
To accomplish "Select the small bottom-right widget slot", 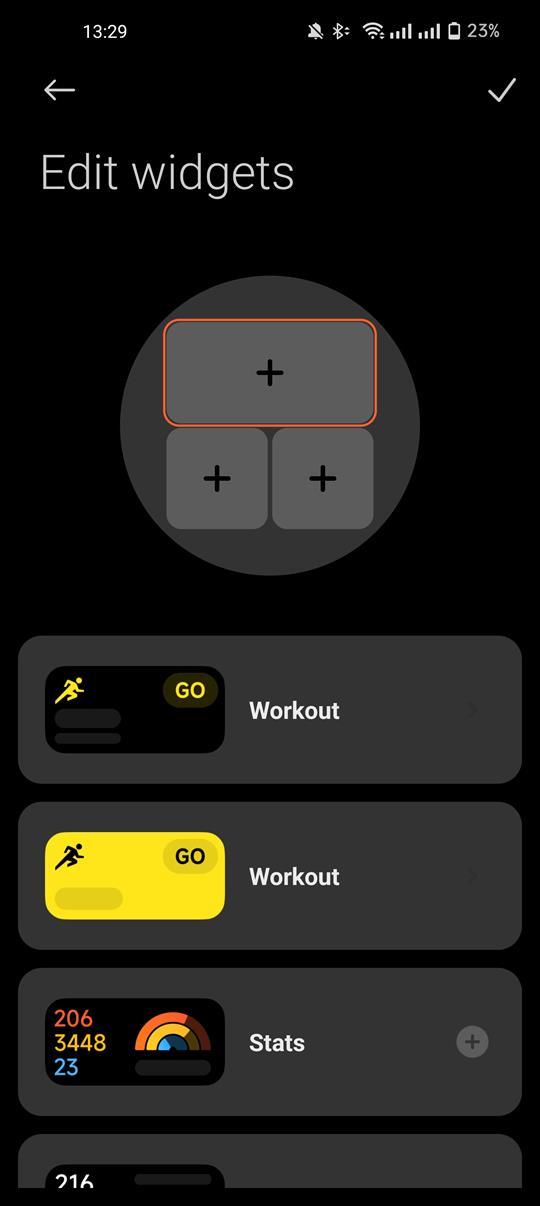I will pyautogui.click(x=323, y=478).
